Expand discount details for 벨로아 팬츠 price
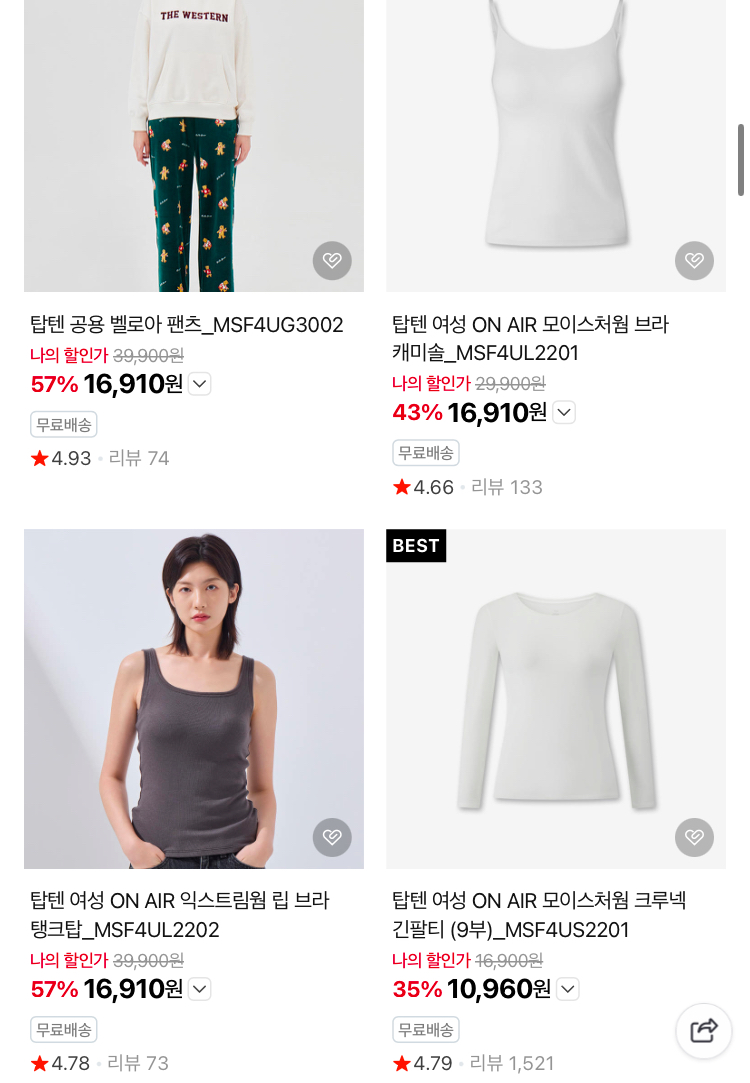Image resolution: width=750 pixels, height=1083 pixels. tap(200, 384)
